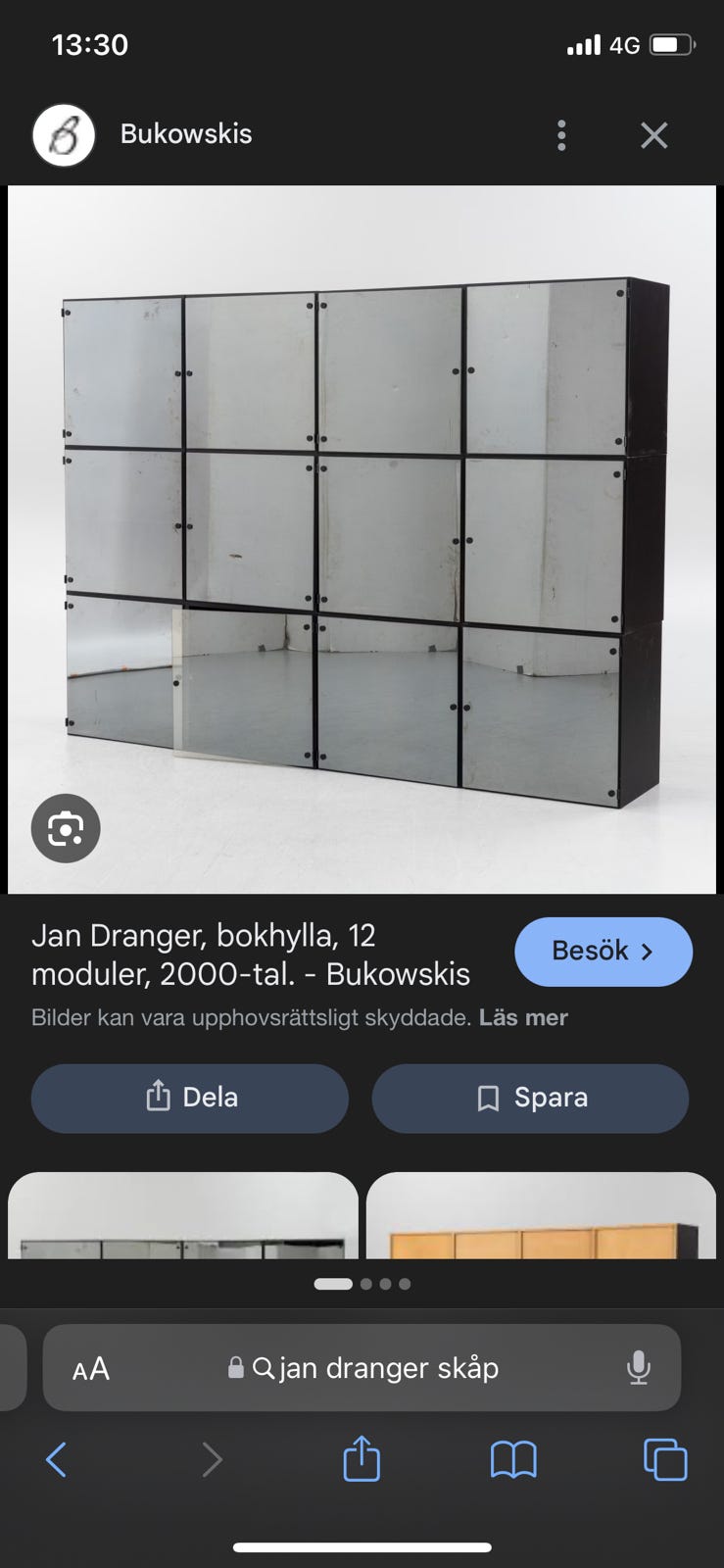Tap the Bukowskis site logo

(x=63, y=134)
